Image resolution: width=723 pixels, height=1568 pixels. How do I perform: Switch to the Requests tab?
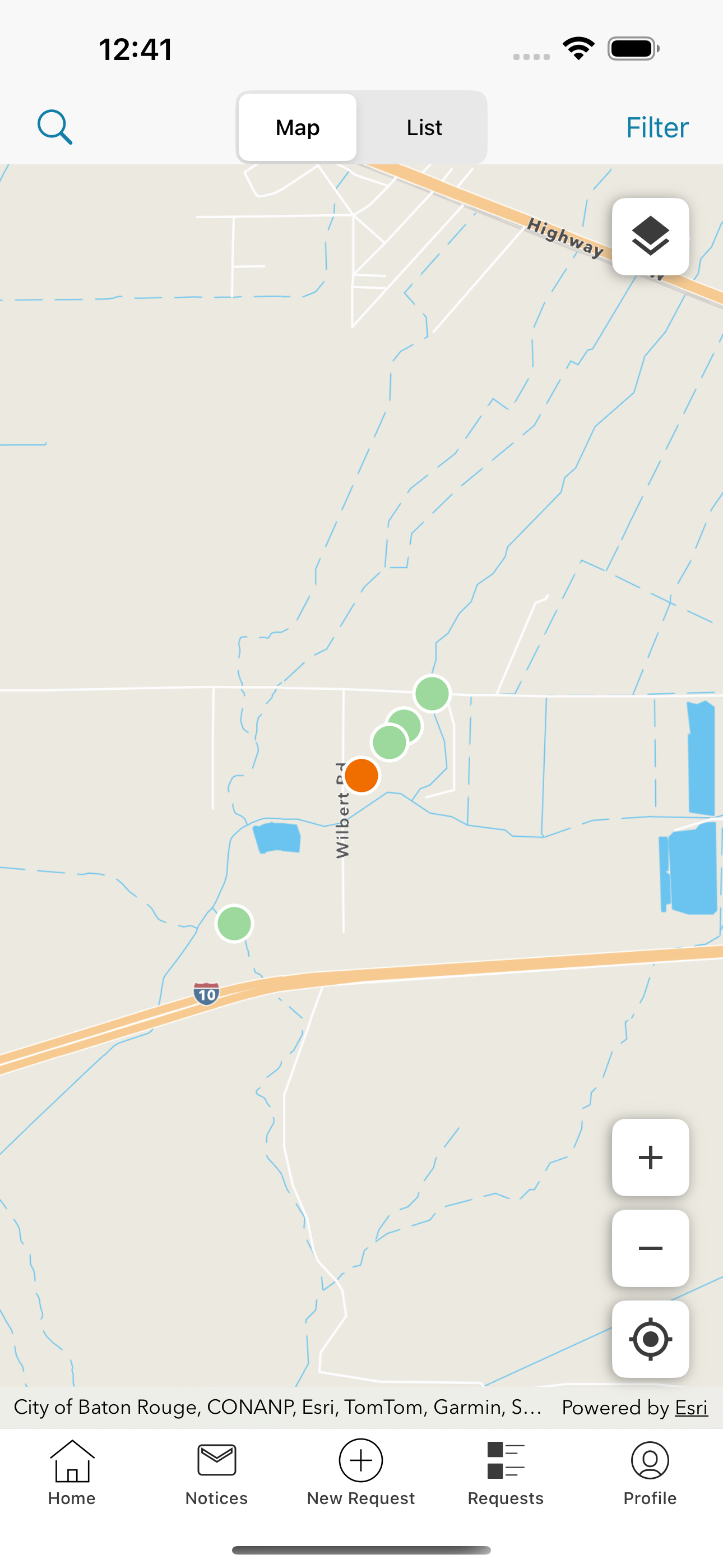click(x=506, y=1473)
